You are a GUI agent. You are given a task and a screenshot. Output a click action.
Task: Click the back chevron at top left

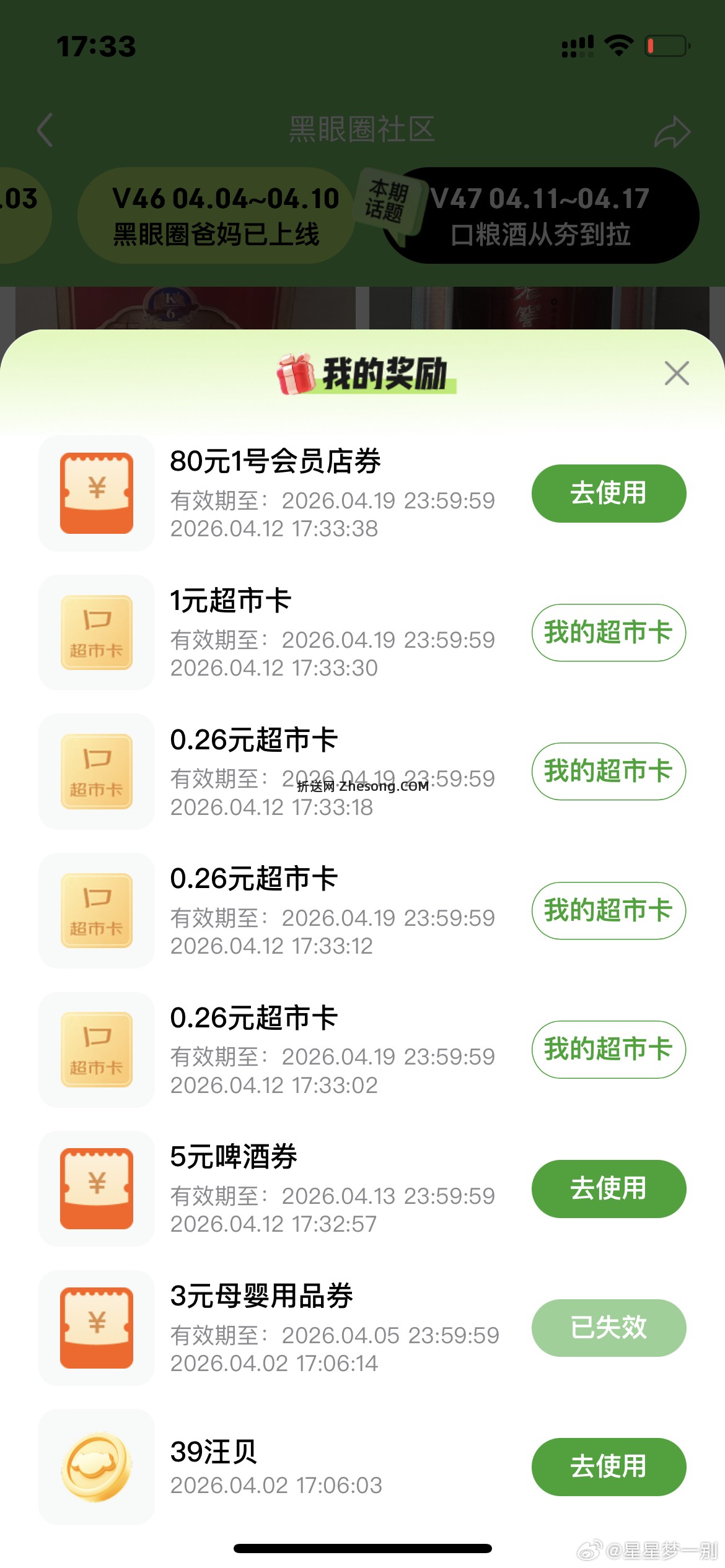[45, 130]
